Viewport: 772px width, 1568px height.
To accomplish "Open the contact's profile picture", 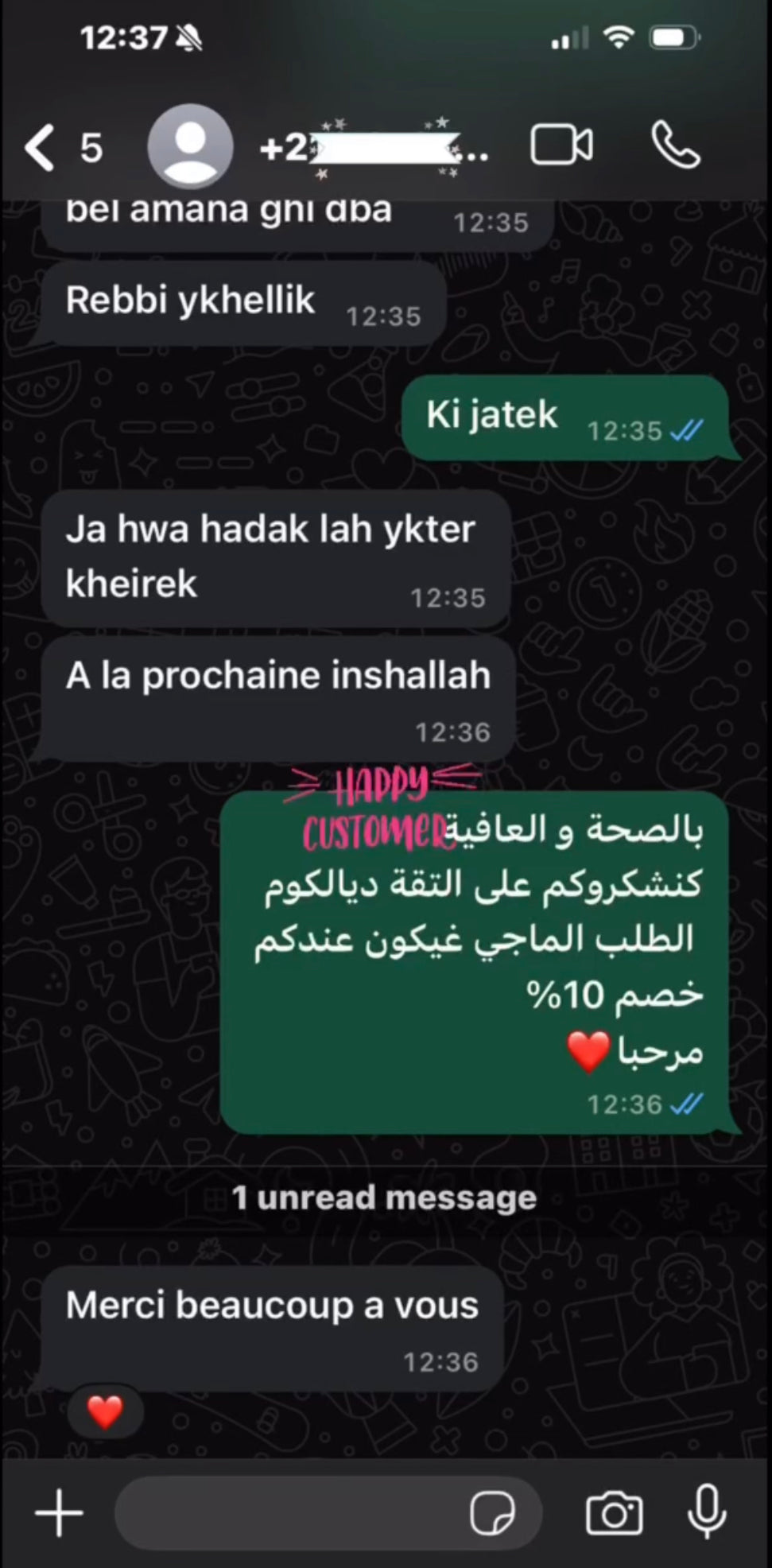I will pyautogui.click(x=190, y=147).
